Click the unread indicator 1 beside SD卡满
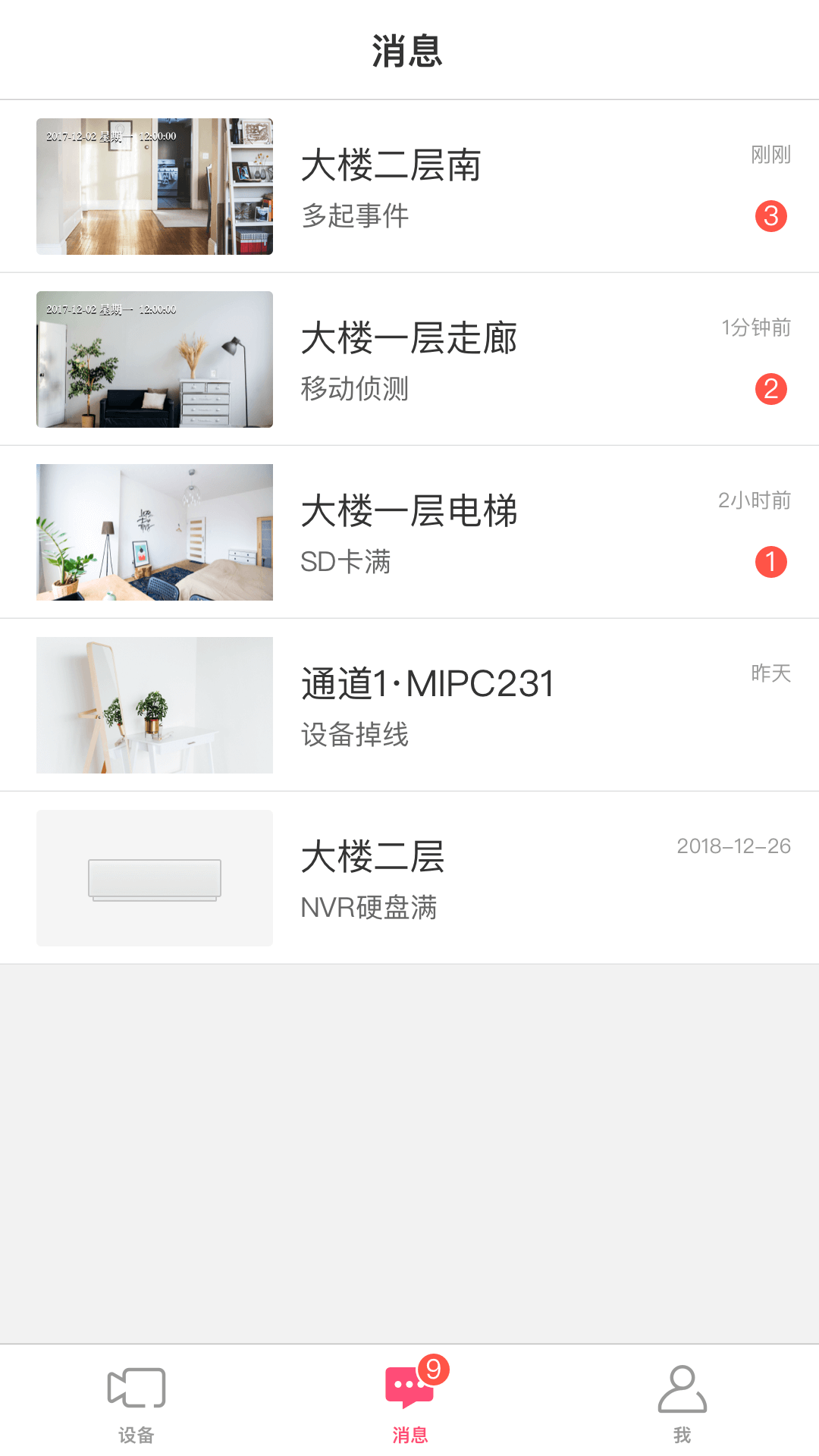The height and width of the screenshot is (1456, 819). coord(772,563)
